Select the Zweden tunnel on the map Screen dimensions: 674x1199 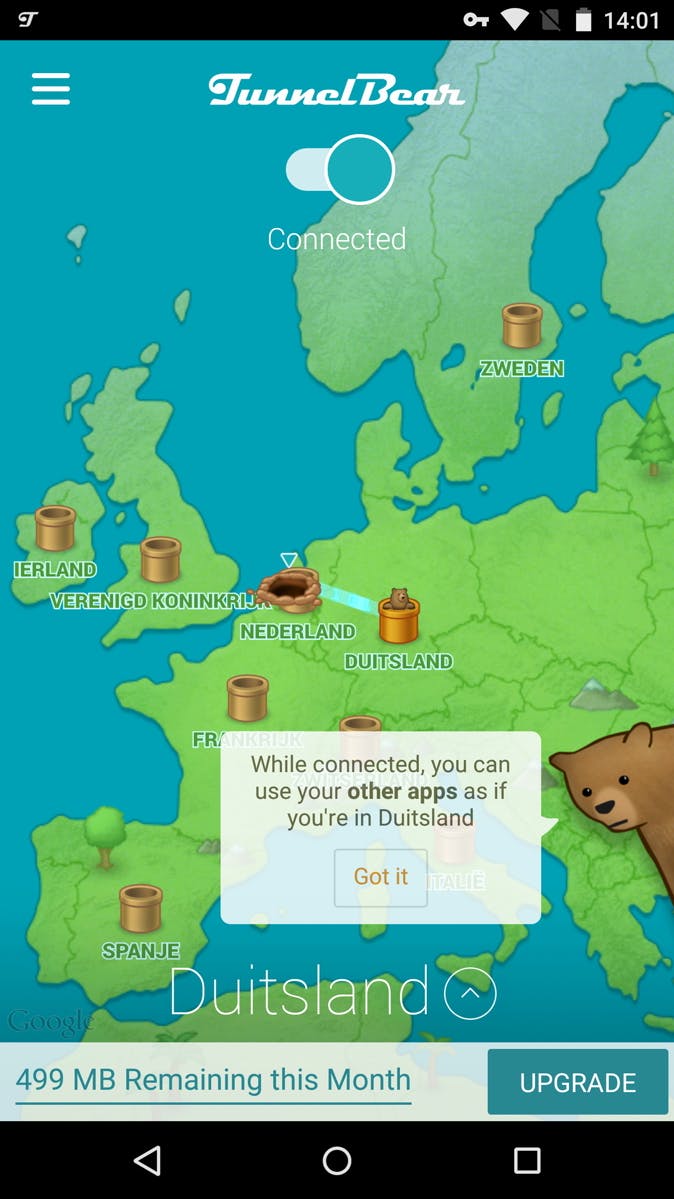tap(521, 327)
